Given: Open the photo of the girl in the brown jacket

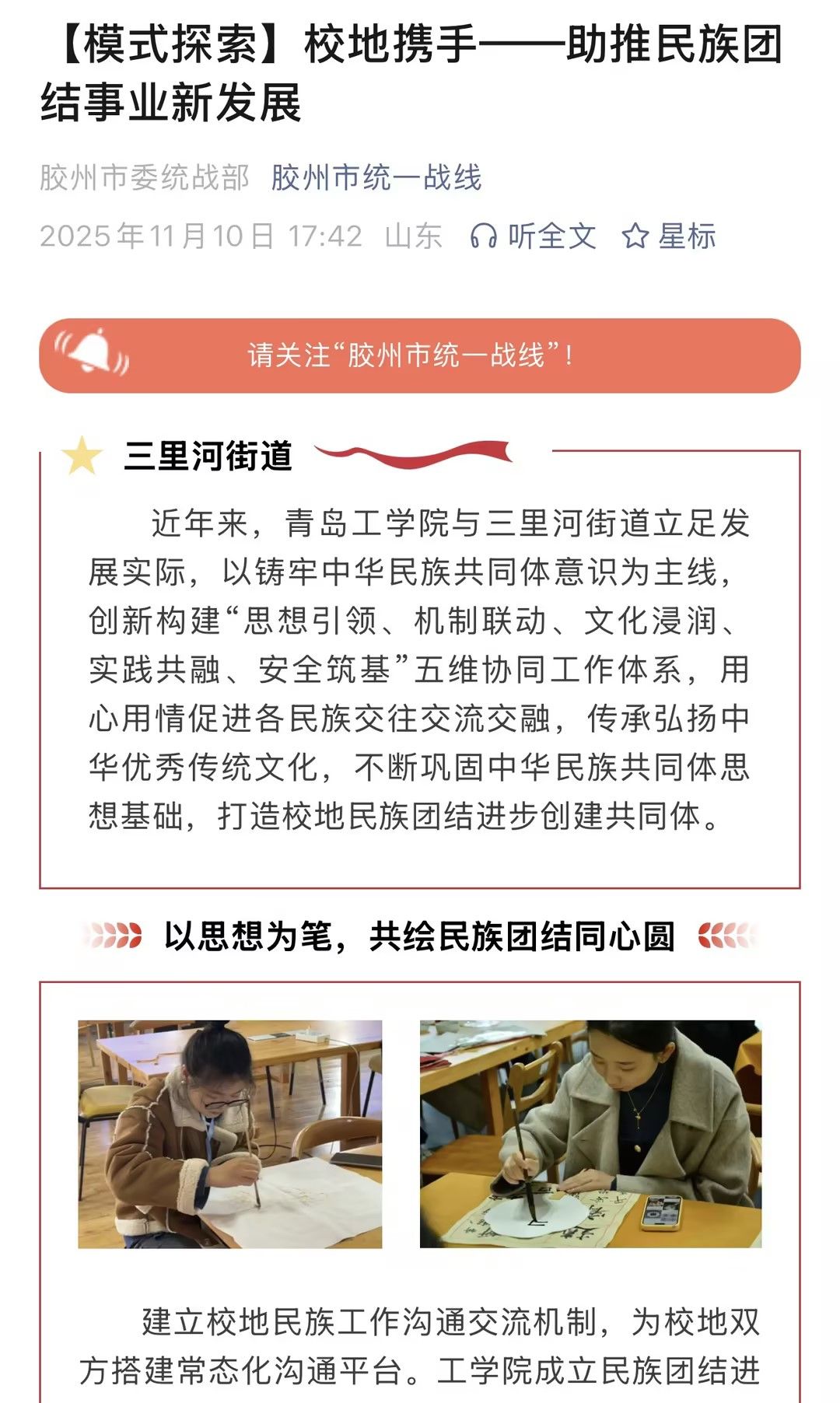Looking at the screenshot, I should click(230, 1134).
